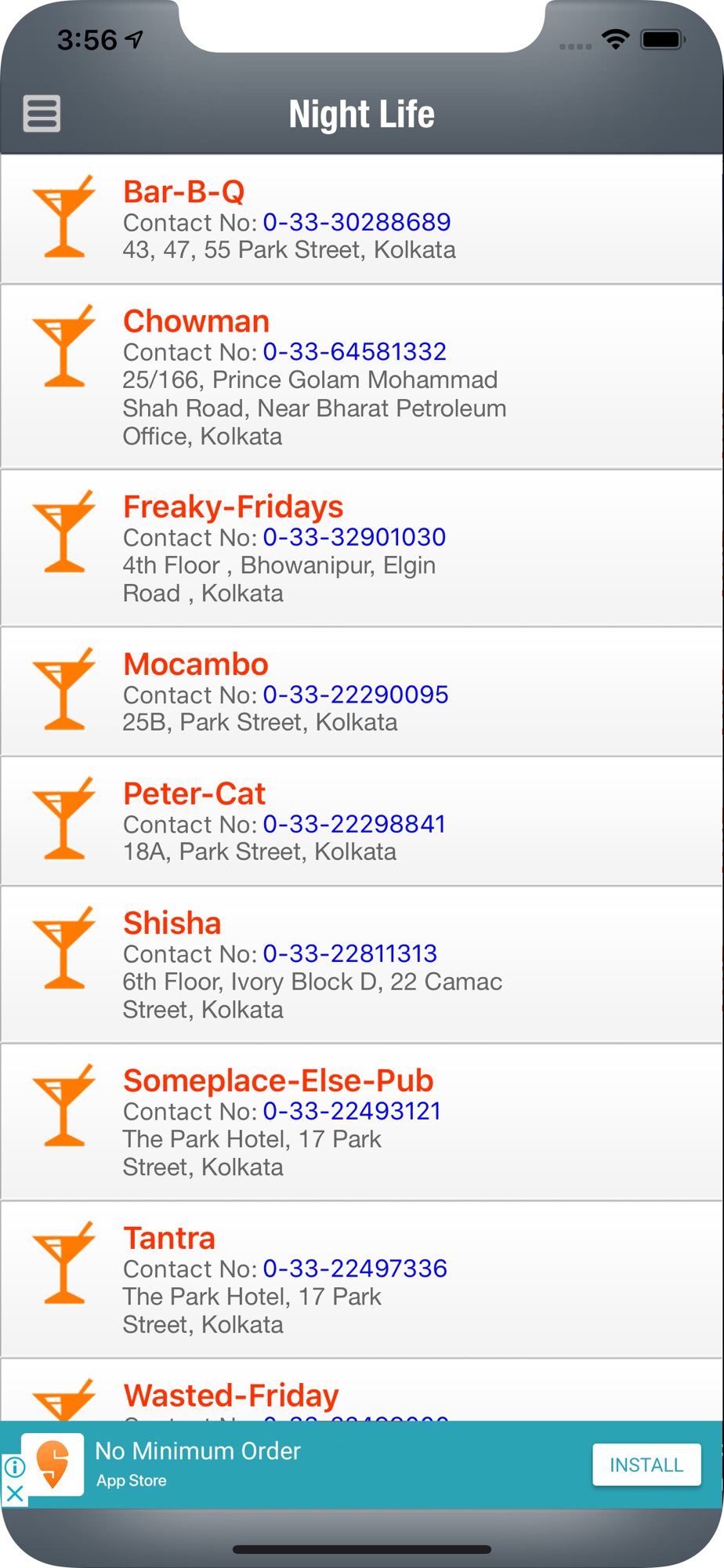Call Mocambo on 0-33-22290095
The width and height of the screenshot is (724, 1568).
click(x=356, y=695)
